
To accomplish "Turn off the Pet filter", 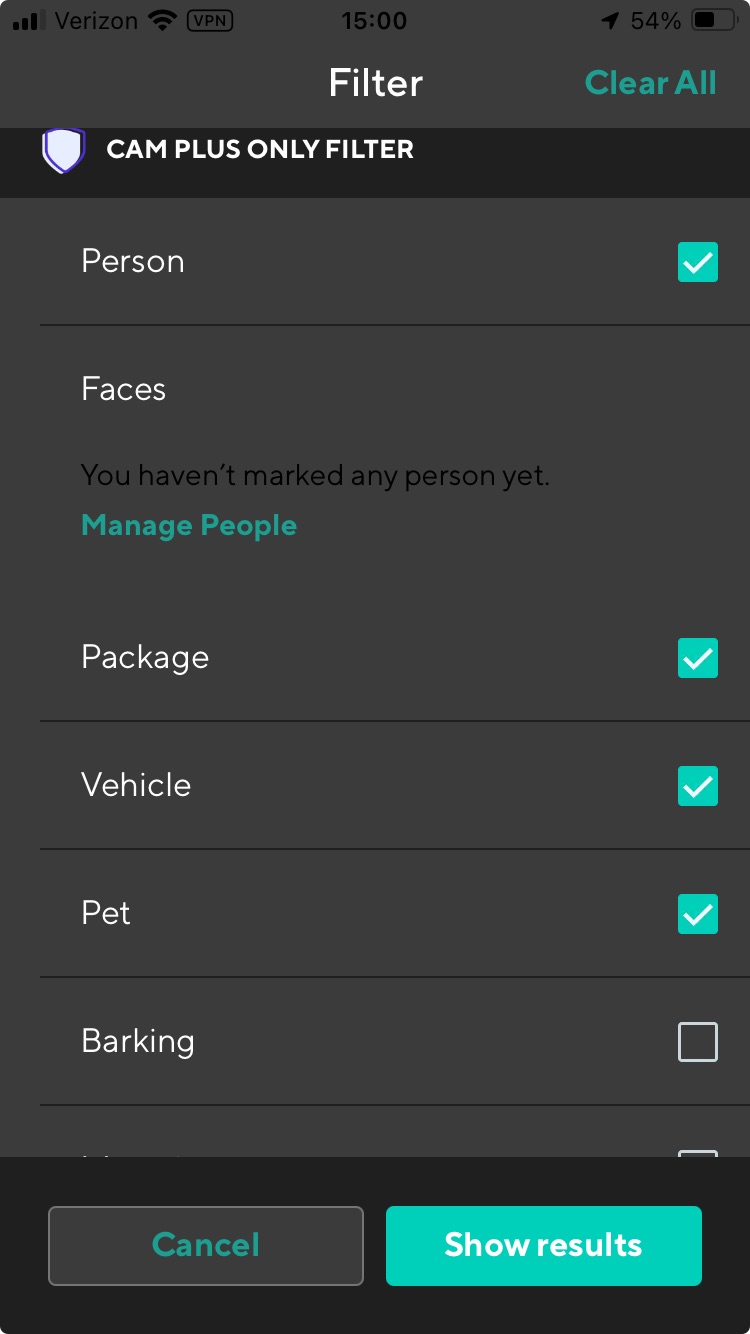I will coord(698,914).
